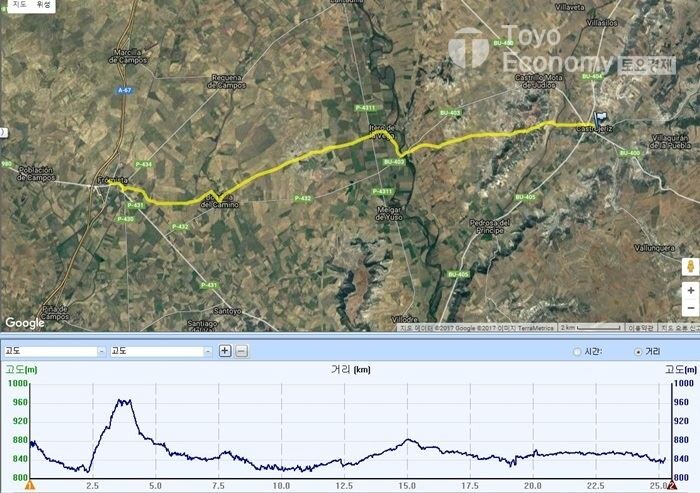Select the 거리 radio option
The image size is (700, 493).
(x=638, y=352)
